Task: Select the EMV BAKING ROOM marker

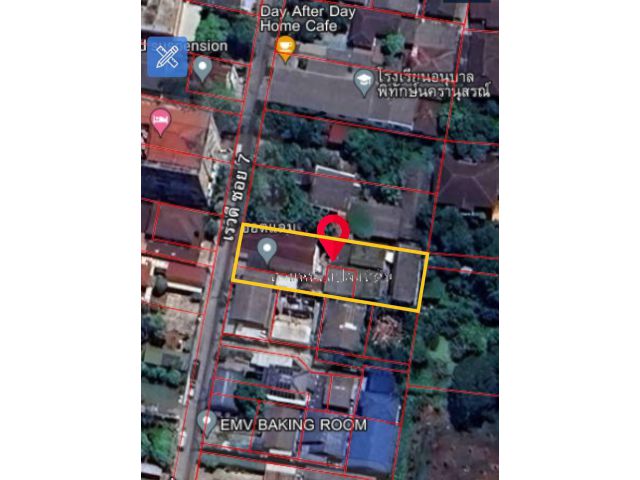Action: point(206,422)
